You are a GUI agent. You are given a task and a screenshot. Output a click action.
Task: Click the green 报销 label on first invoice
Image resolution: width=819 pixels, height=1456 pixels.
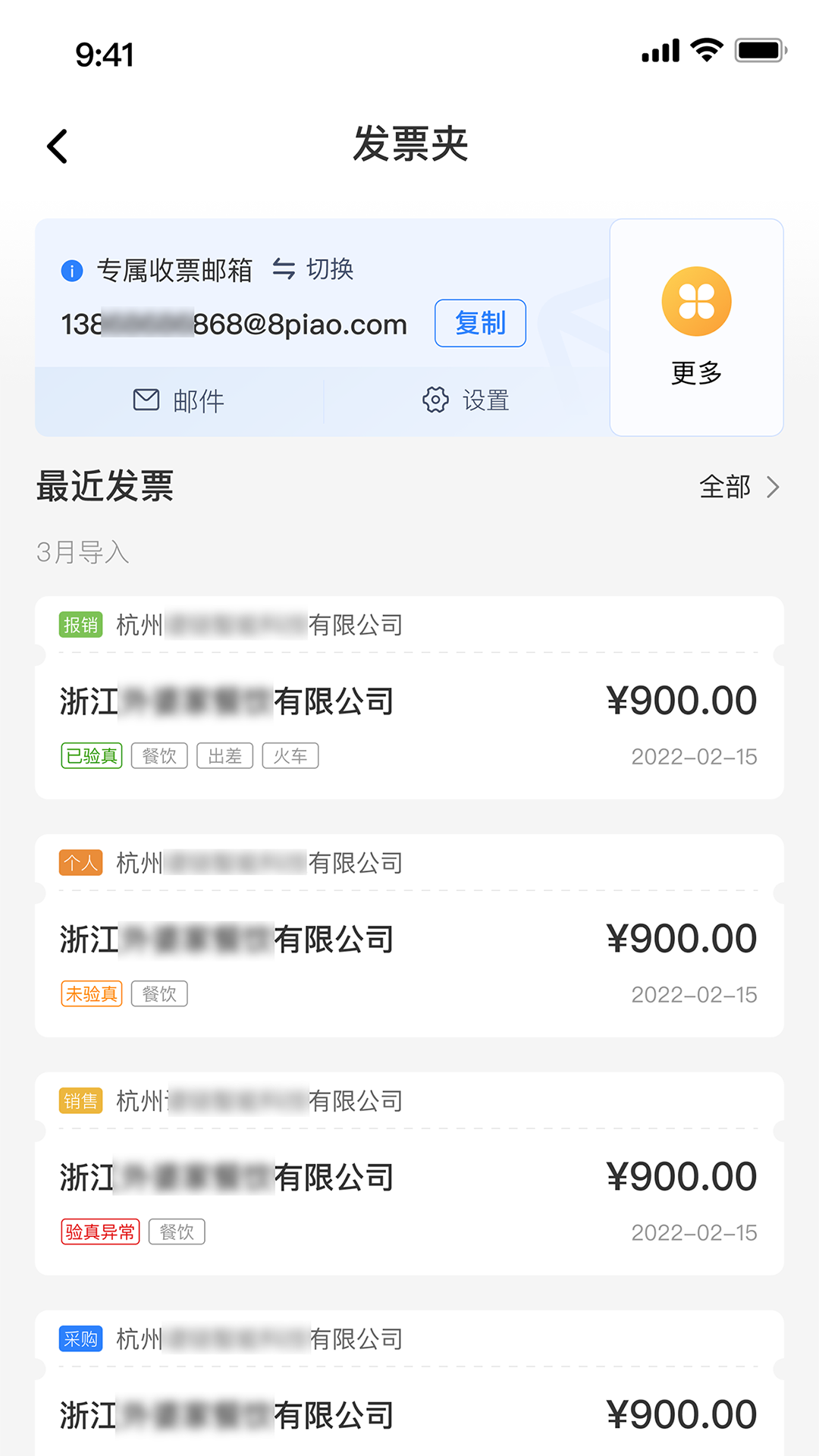(x=80, y=625)
